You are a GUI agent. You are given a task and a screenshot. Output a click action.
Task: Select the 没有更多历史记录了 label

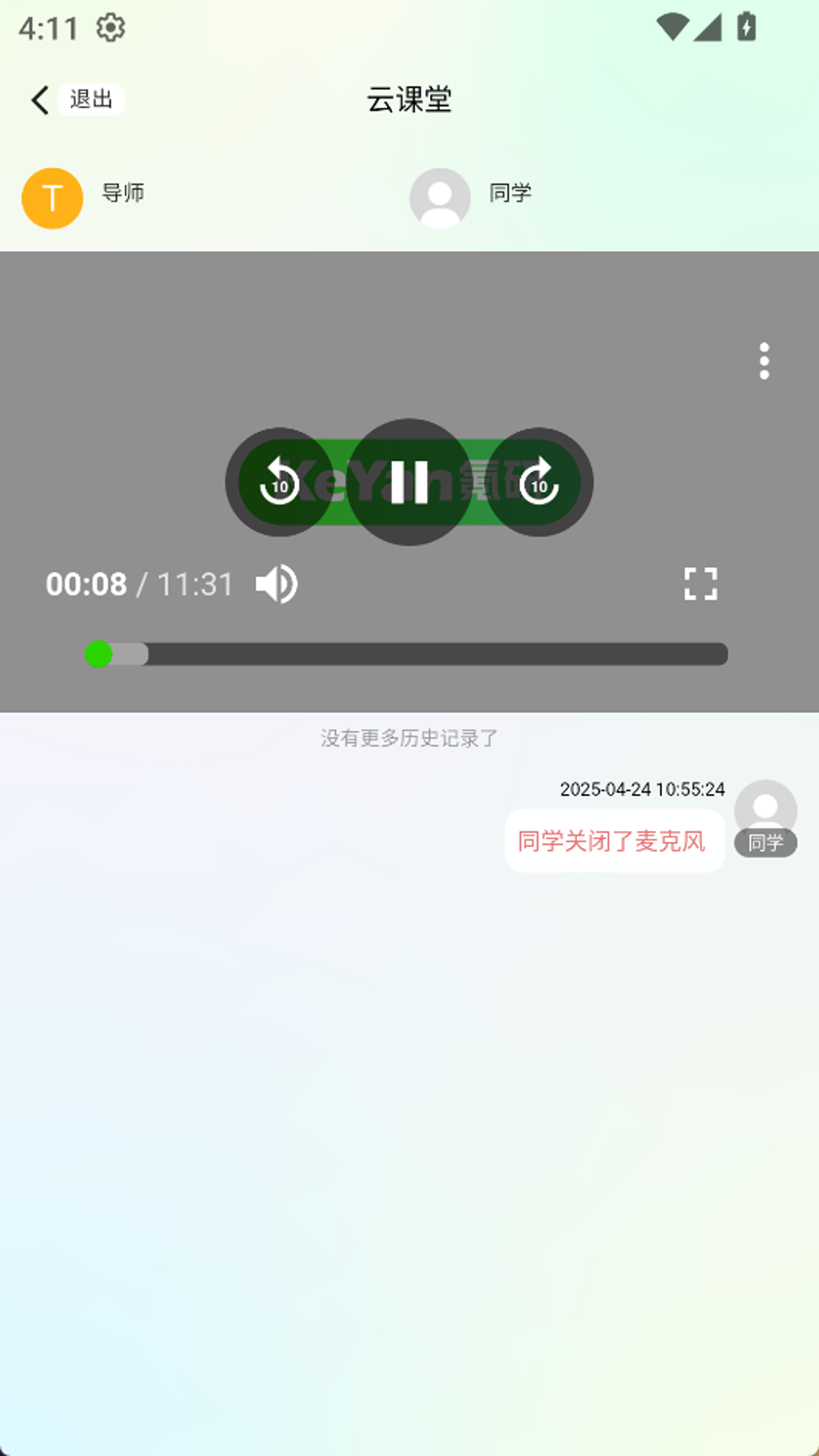(x=409, y=739)
